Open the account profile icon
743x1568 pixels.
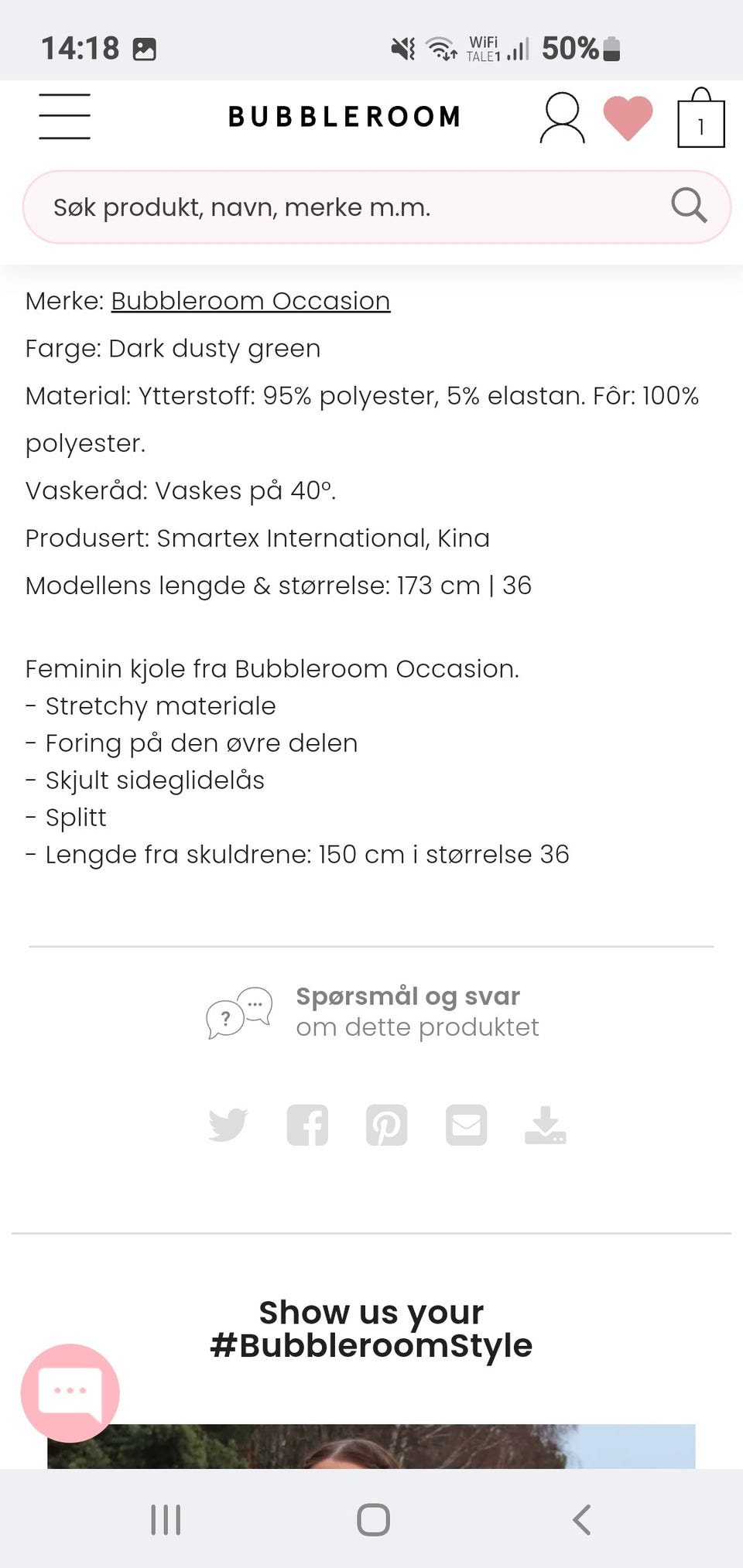click(x=564, y=118)
